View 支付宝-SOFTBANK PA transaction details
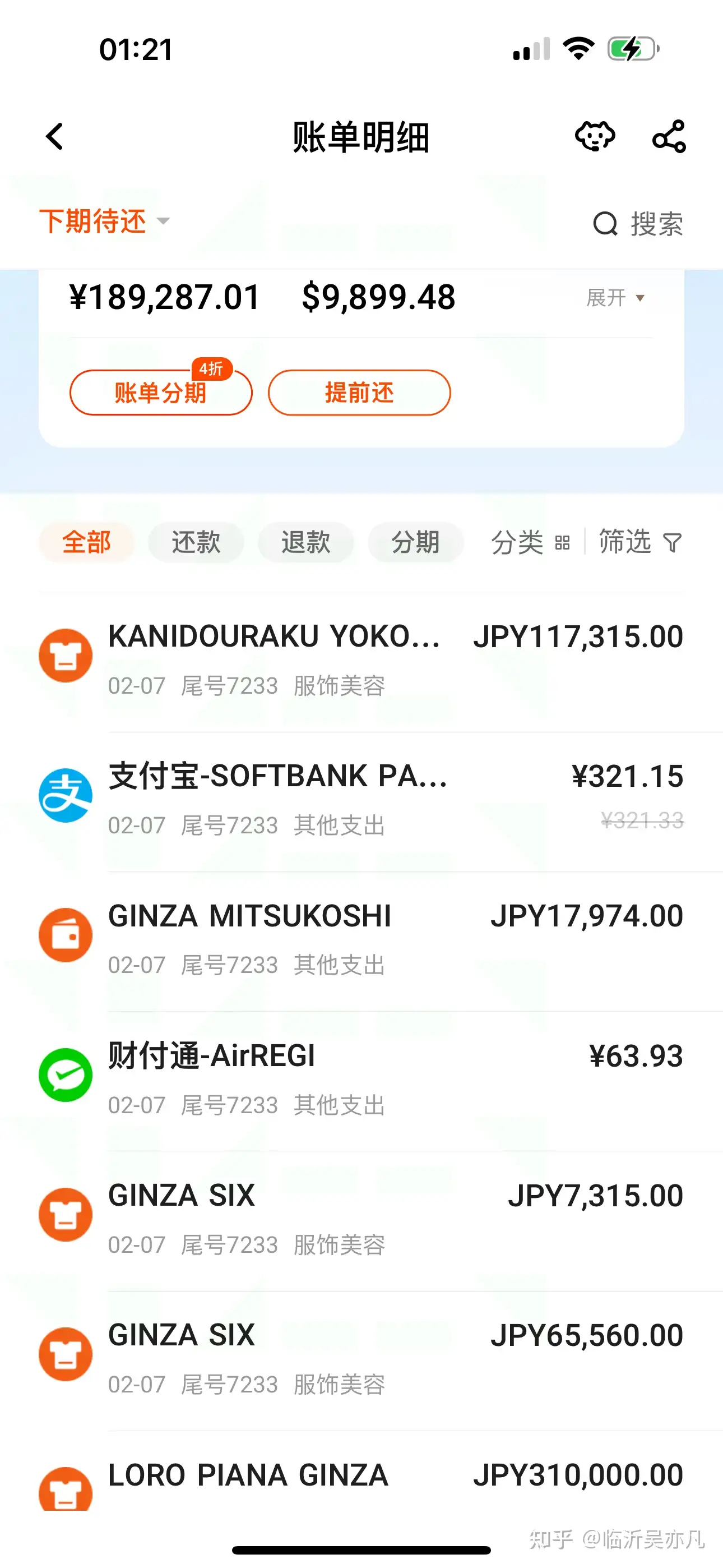This screenshot has width=723, height=1568. (360, 800)
